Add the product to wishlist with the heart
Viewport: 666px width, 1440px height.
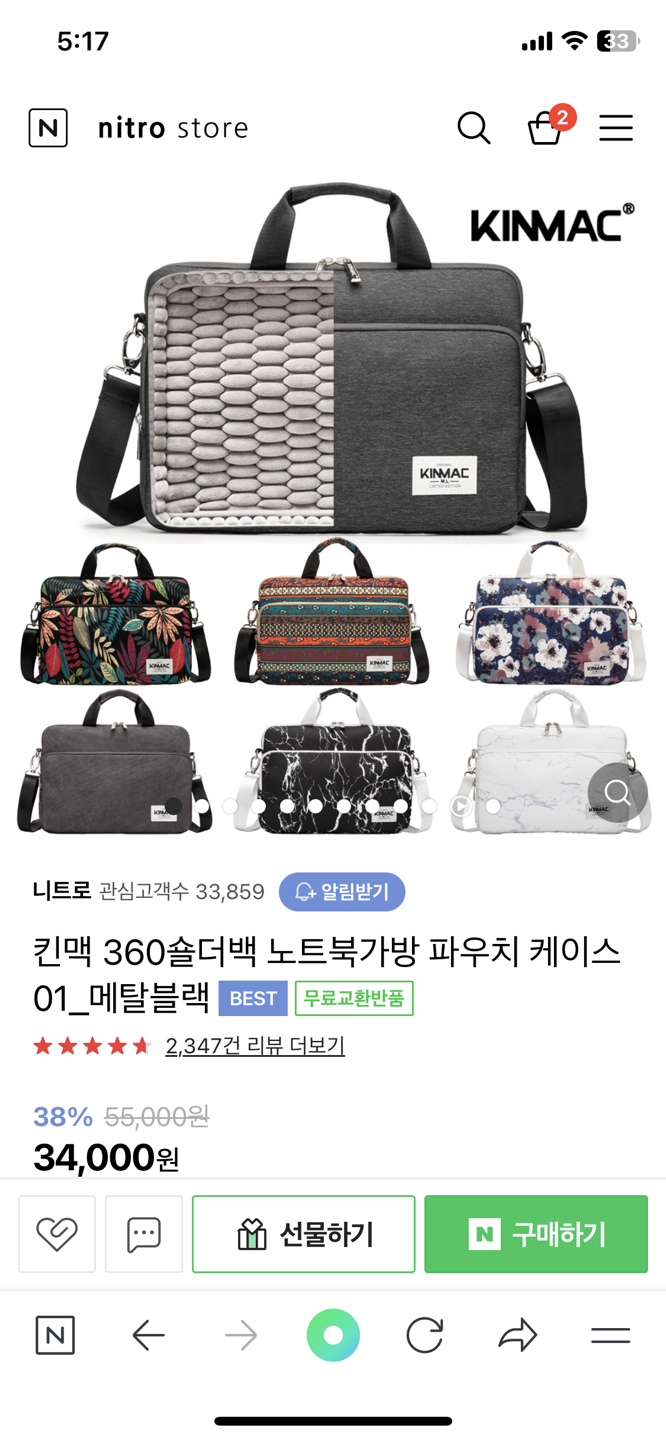click(x=57, y=1234)
